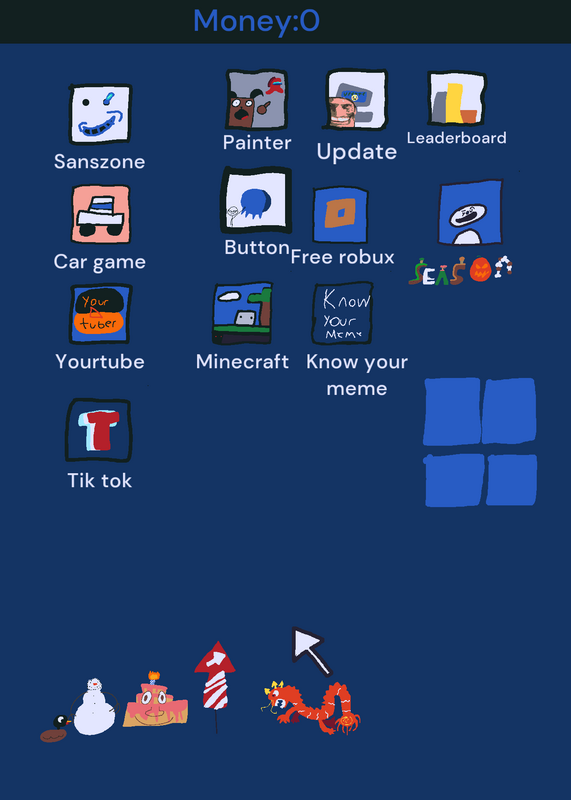Launch the Painter app
This screenshot has width=571, height=800.
(257, 99)
